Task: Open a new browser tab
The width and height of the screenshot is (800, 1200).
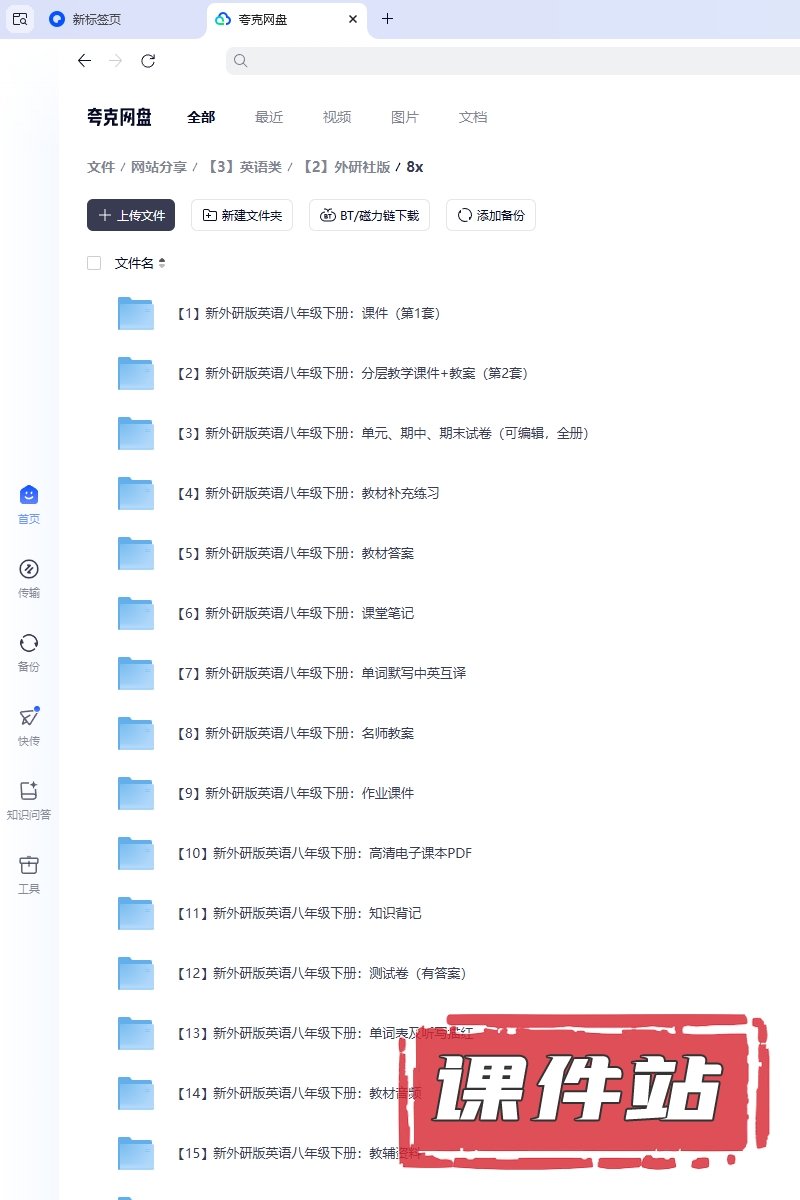Action: point(388,19)
